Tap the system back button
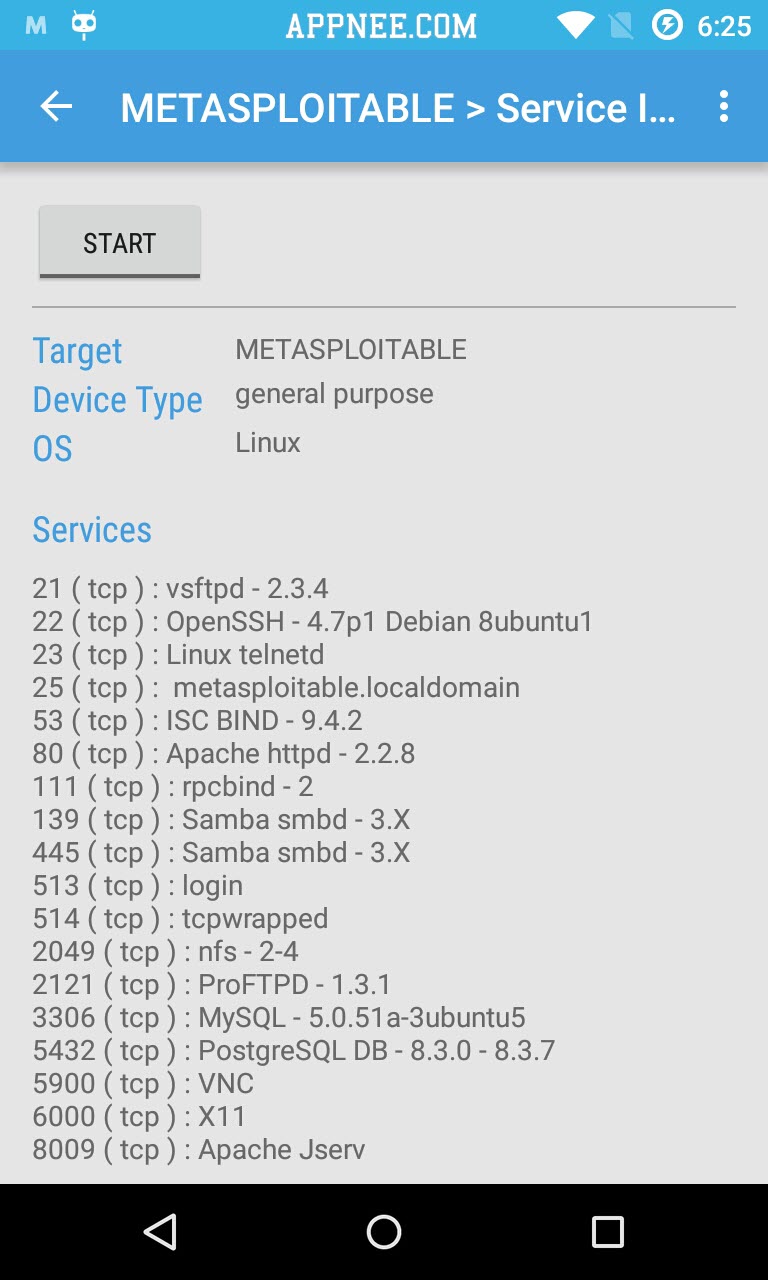The height and width of the screenshot is (1280, 768). coord(160,1232)
